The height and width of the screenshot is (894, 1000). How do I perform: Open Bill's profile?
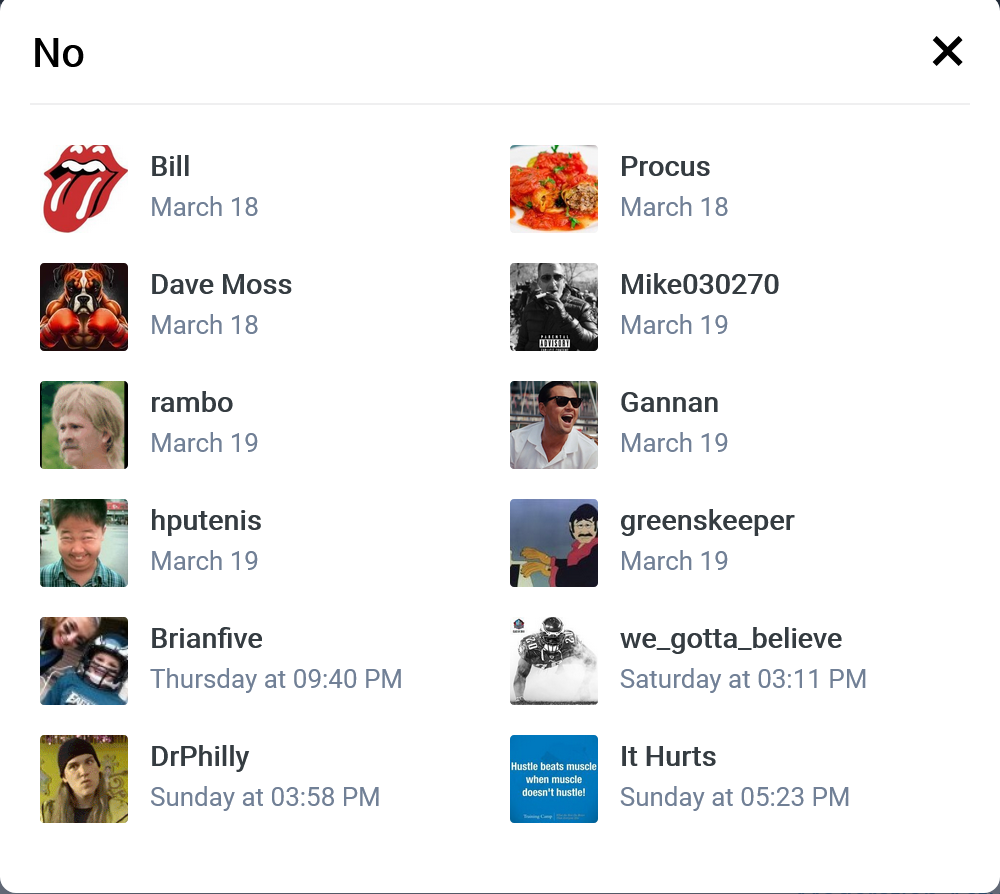(x=171, y=167)
